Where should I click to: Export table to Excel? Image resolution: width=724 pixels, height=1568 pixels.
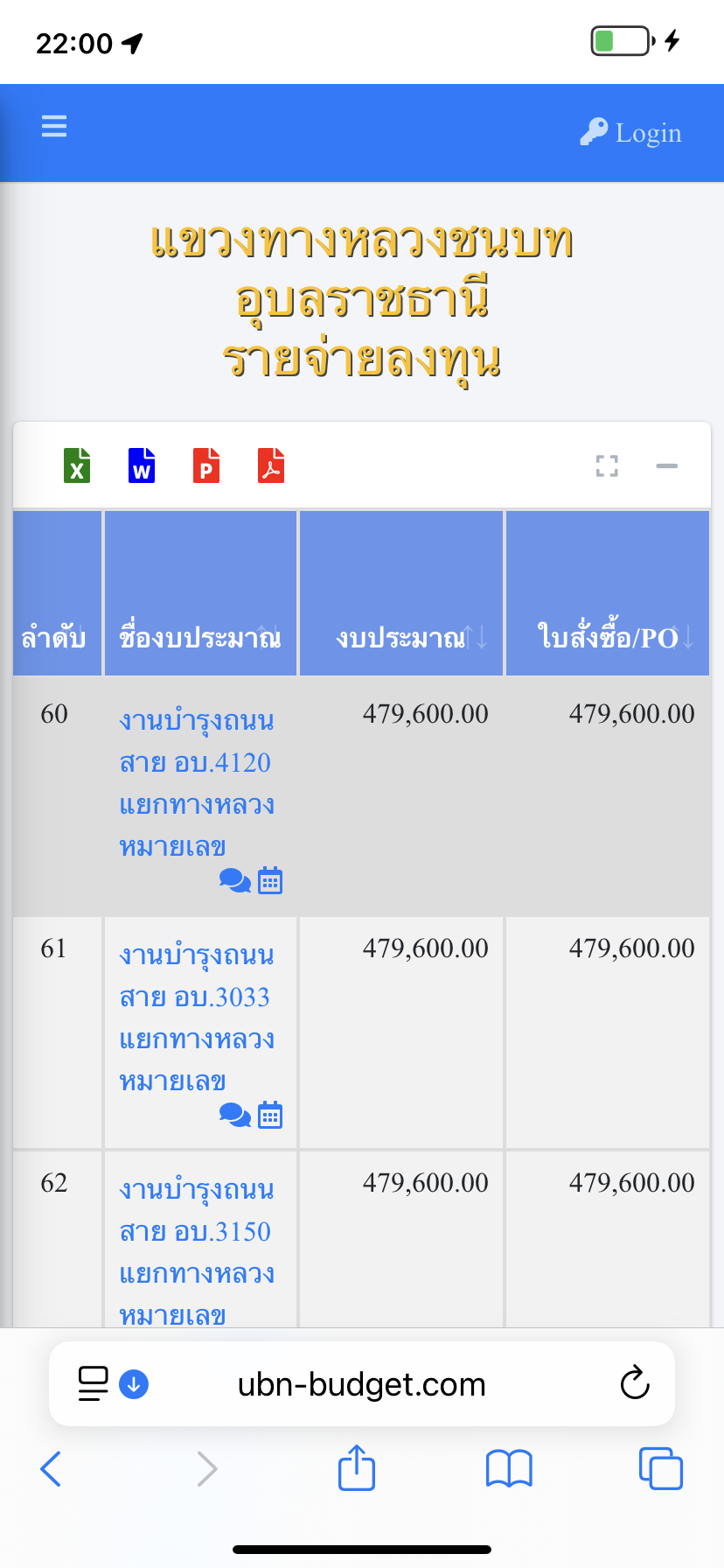(77, 465)
